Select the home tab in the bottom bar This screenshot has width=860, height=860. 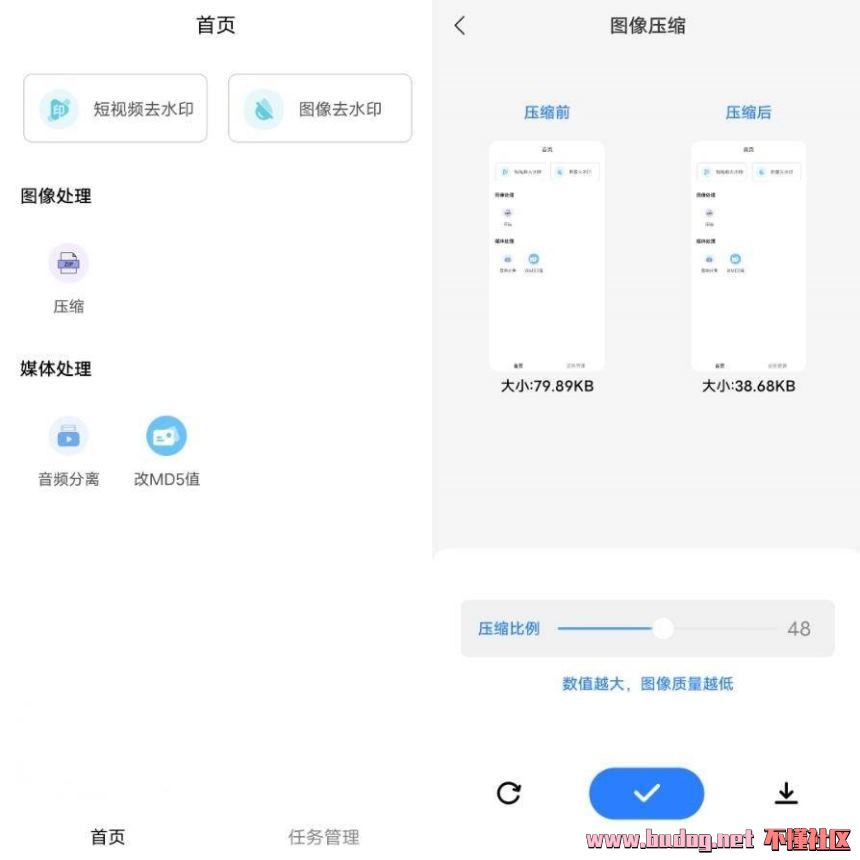coord(108,837)
